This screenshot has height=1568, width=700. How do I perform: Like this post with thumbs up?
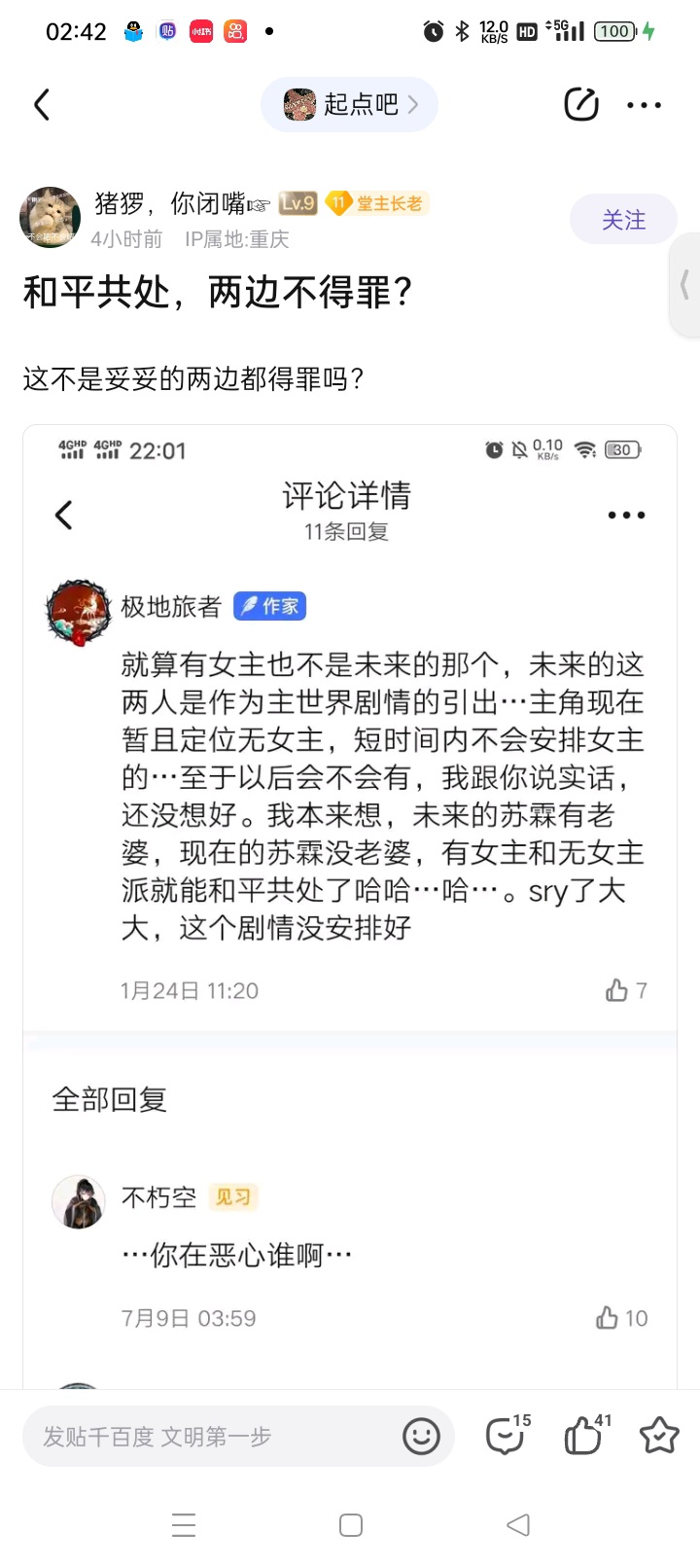pyautogui.click(x=584, y=1436)
